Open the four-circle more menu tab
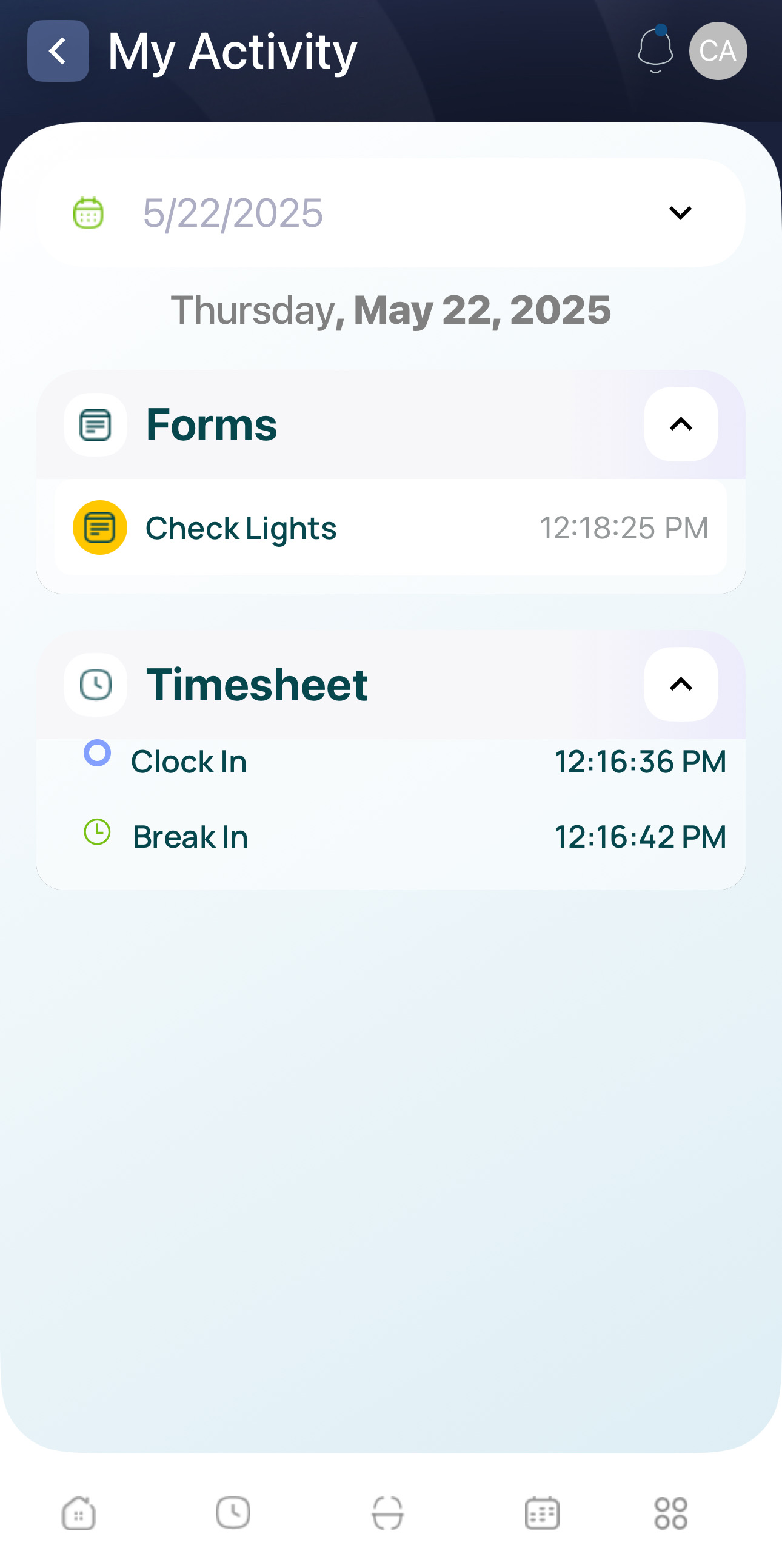The width and height of the screenshot is (782, 1568). (x=671, y=1513)
